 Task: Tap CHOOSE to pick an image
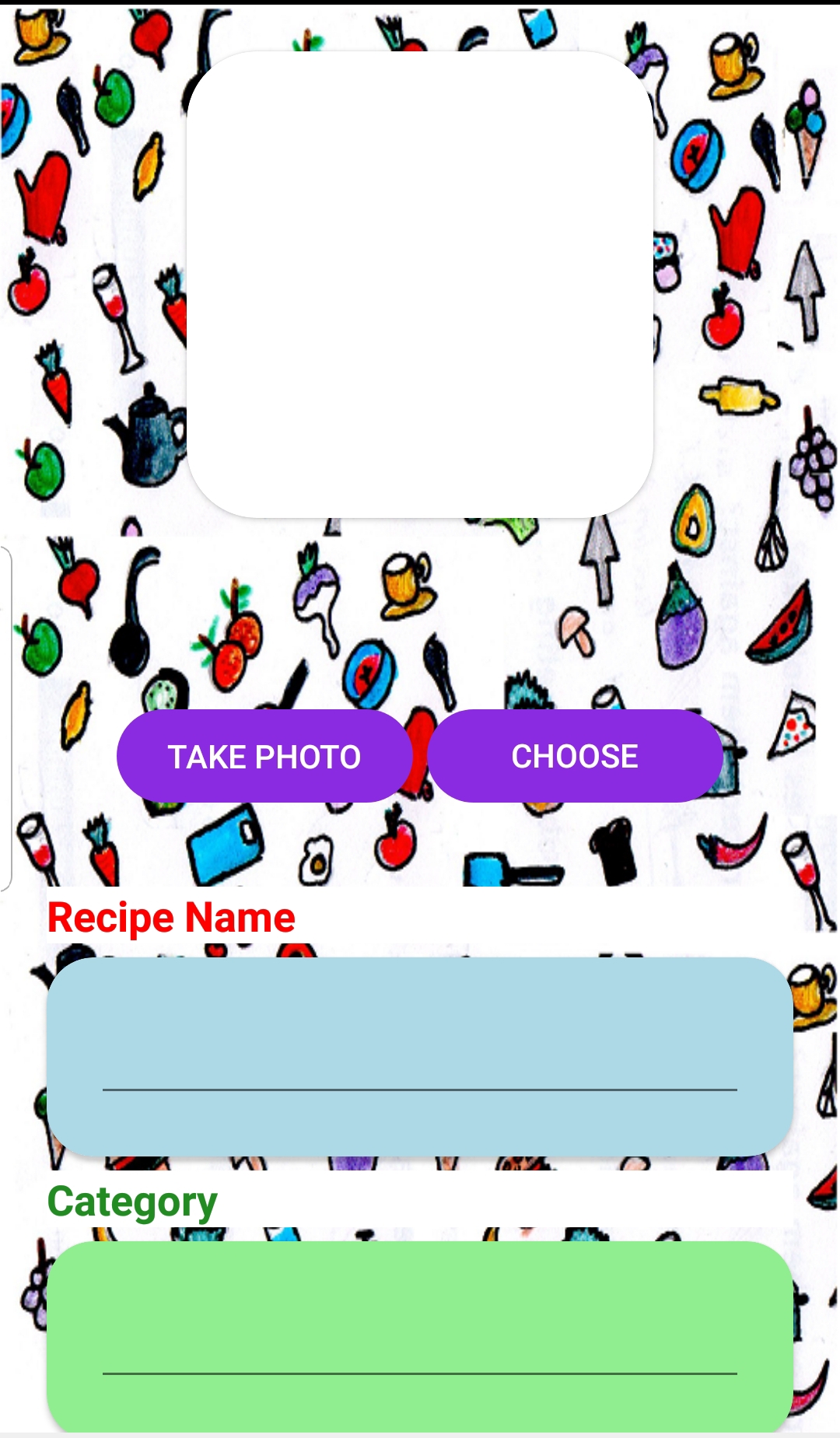click(x=575, y=756)
